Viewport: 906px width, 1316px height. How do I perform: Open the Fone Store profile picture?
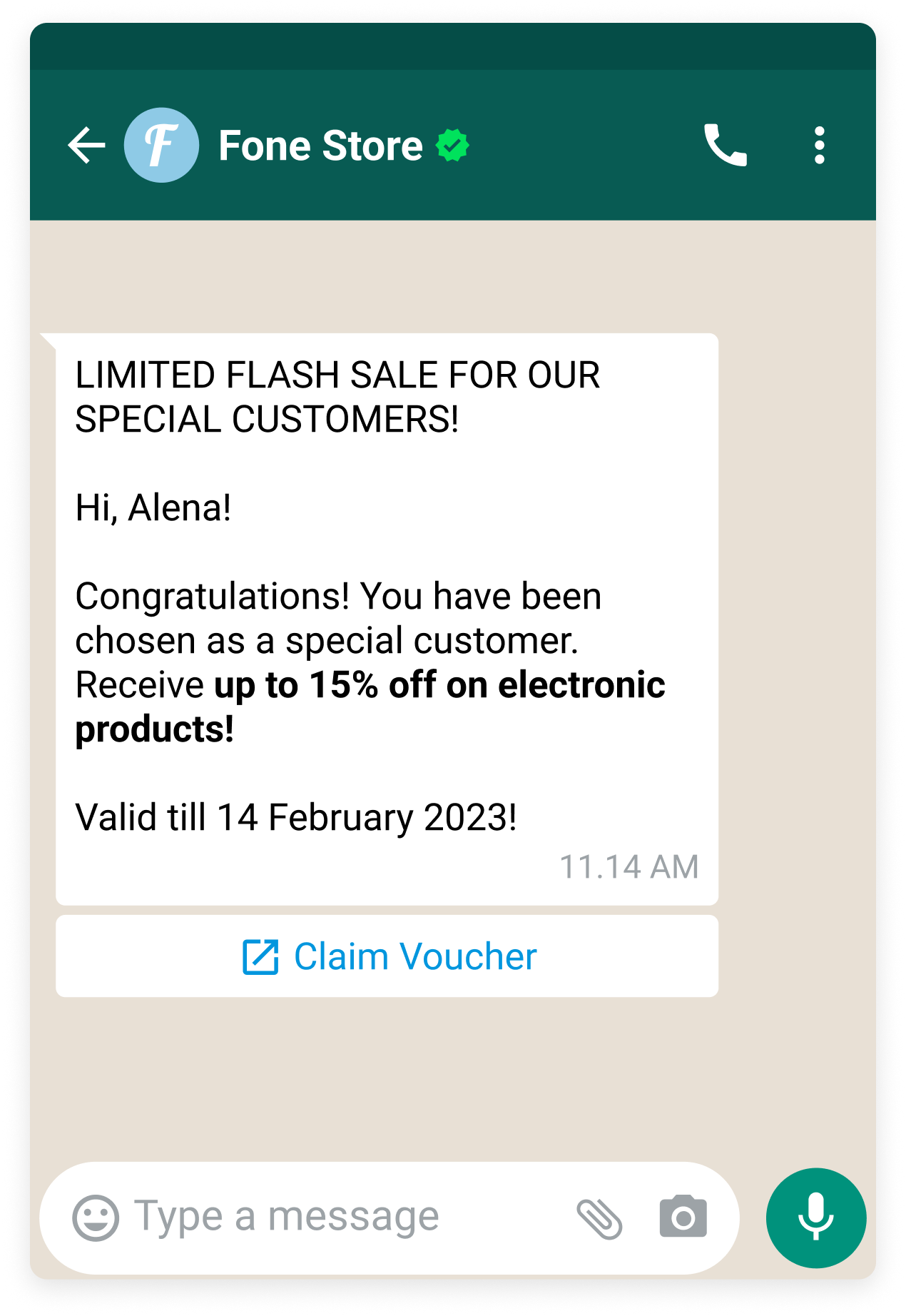(x=161, y=146)
